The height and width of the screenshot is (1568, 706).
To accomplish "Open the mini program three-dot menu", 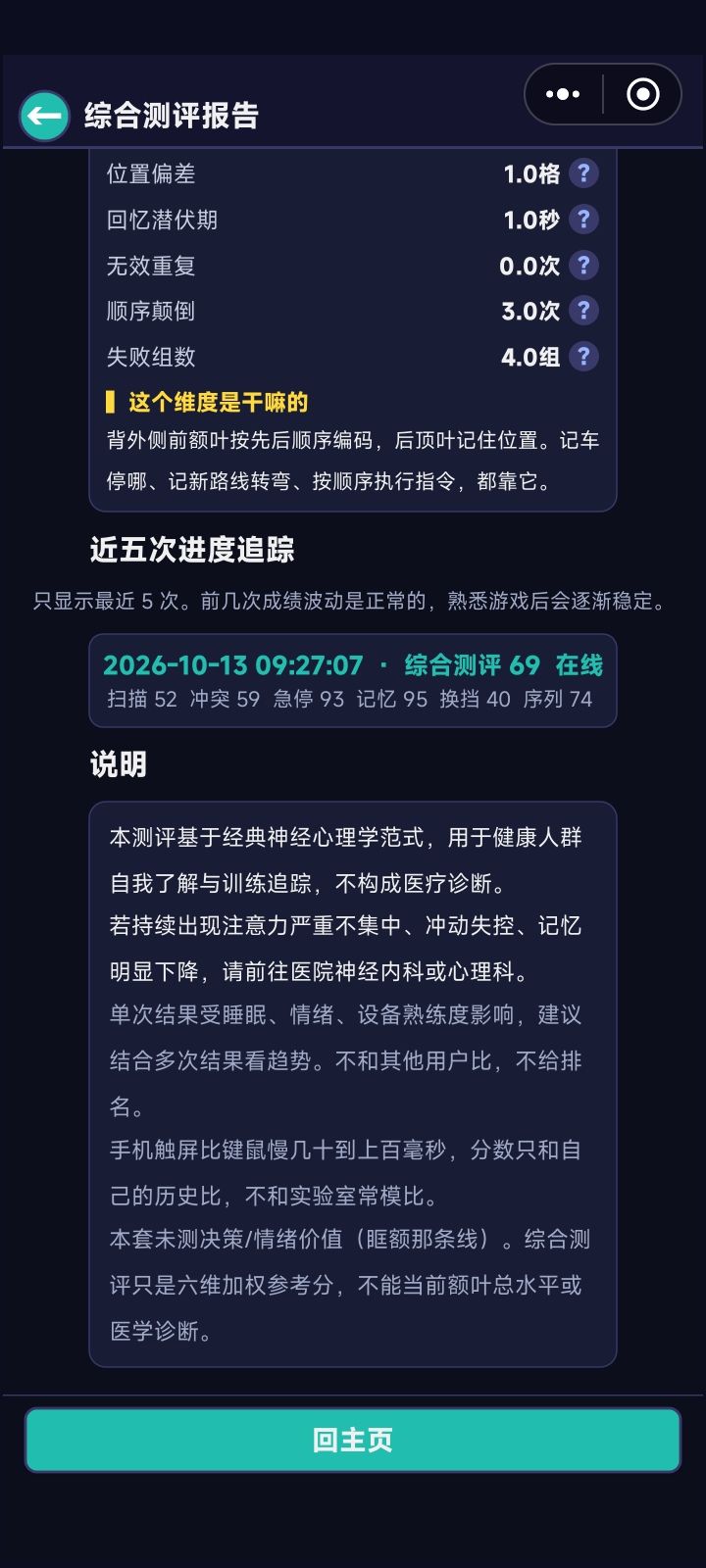I will pos(563,94).
